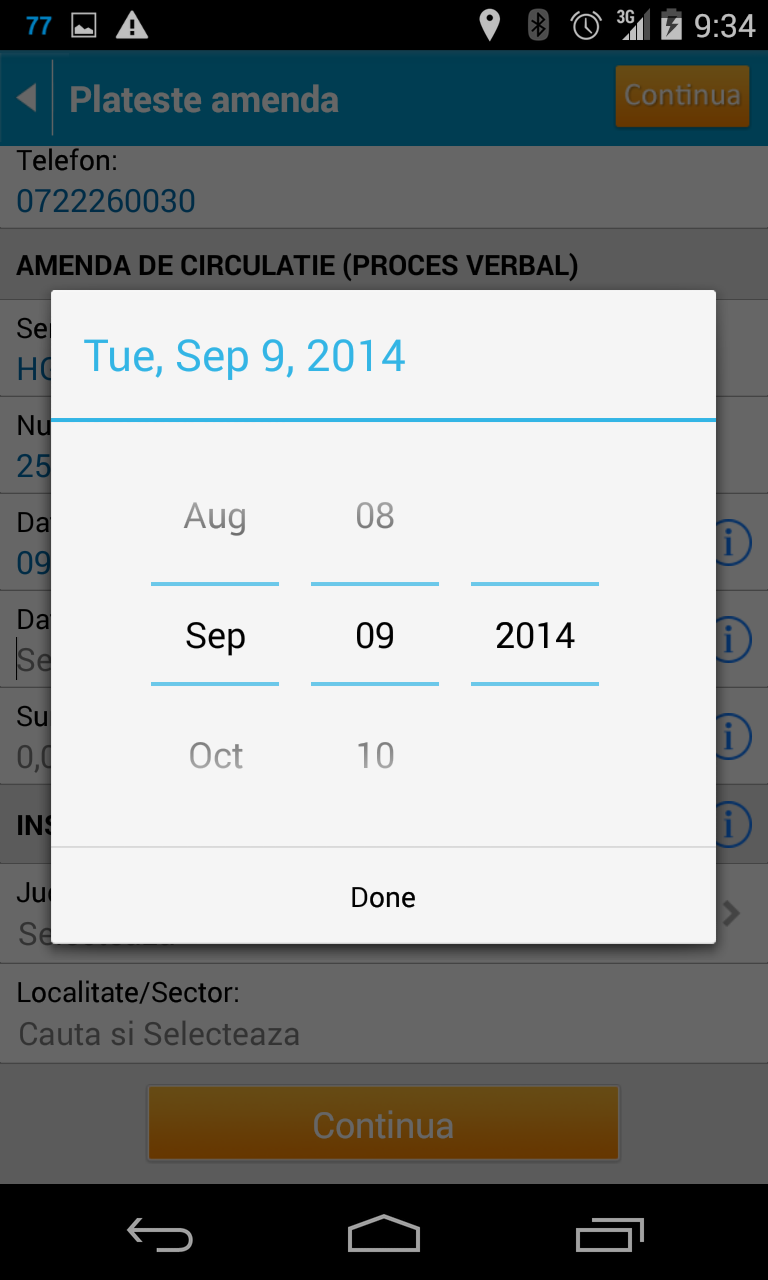Tap the selected month Sep field
This screenshot has width=768, height=1280.
(215, 636)
